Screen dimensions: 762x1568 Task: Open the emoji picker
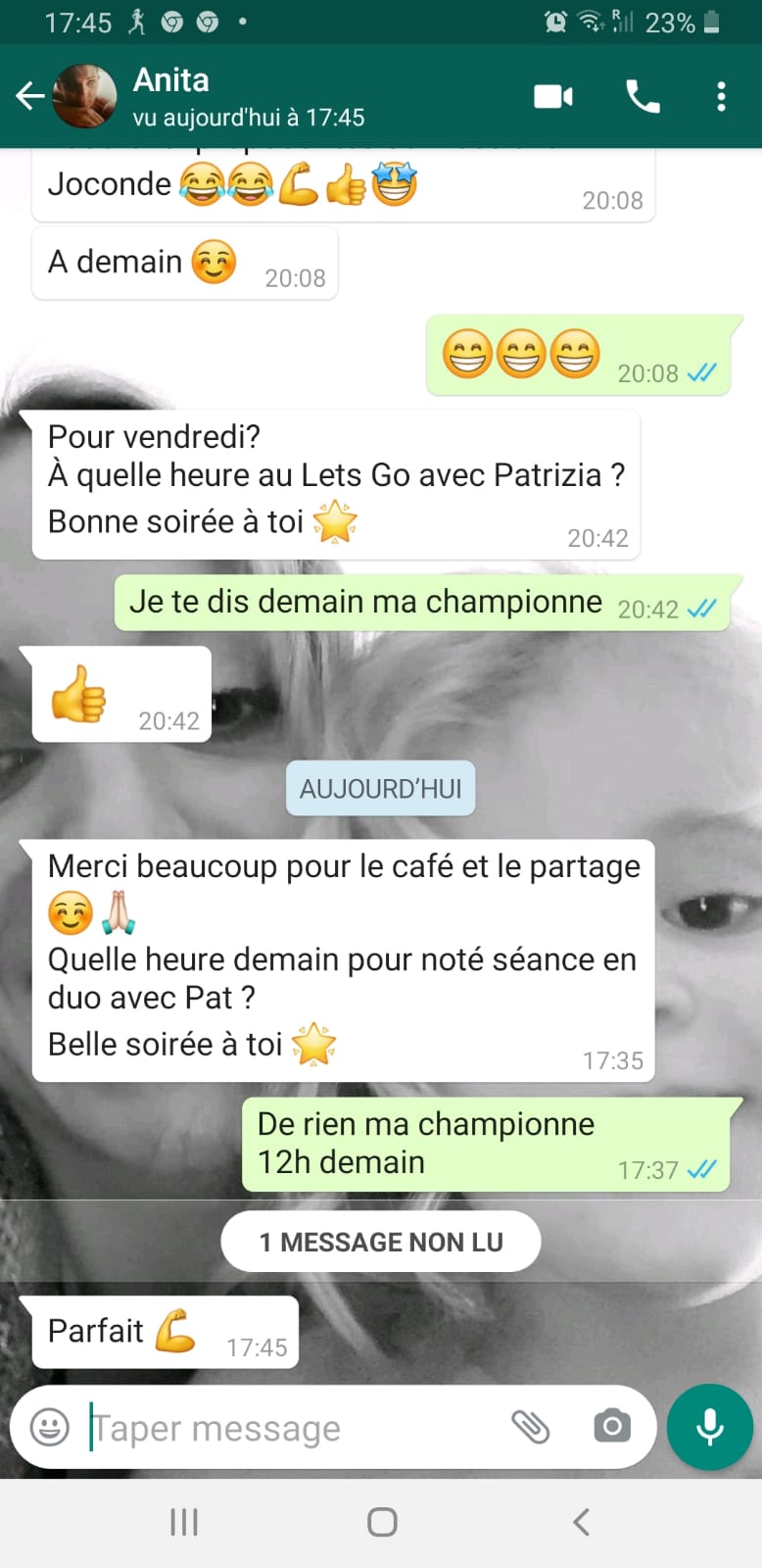click(x=50, y=1427)
